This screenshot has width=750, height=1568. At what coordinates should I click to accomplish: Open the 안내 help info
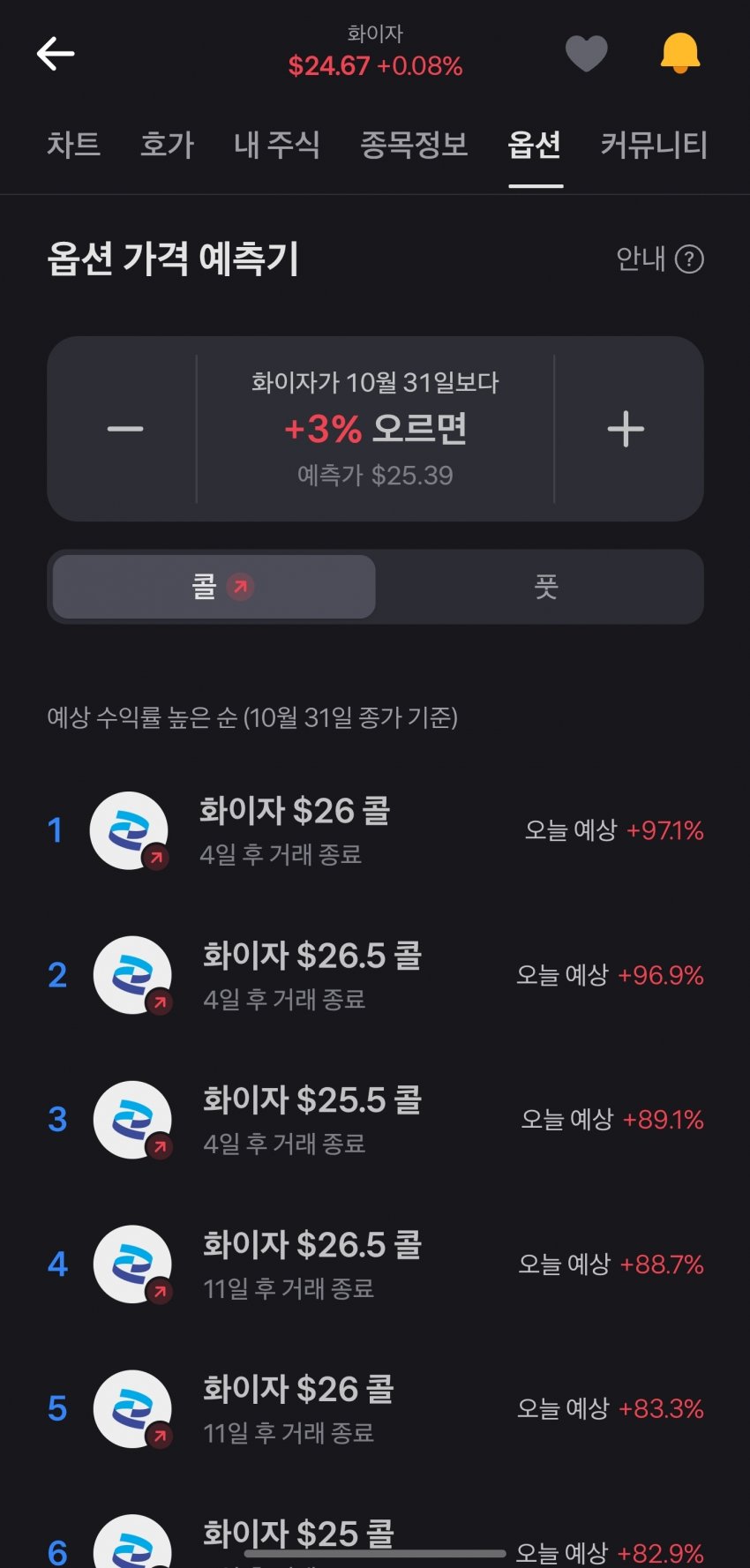coord(659,259)
